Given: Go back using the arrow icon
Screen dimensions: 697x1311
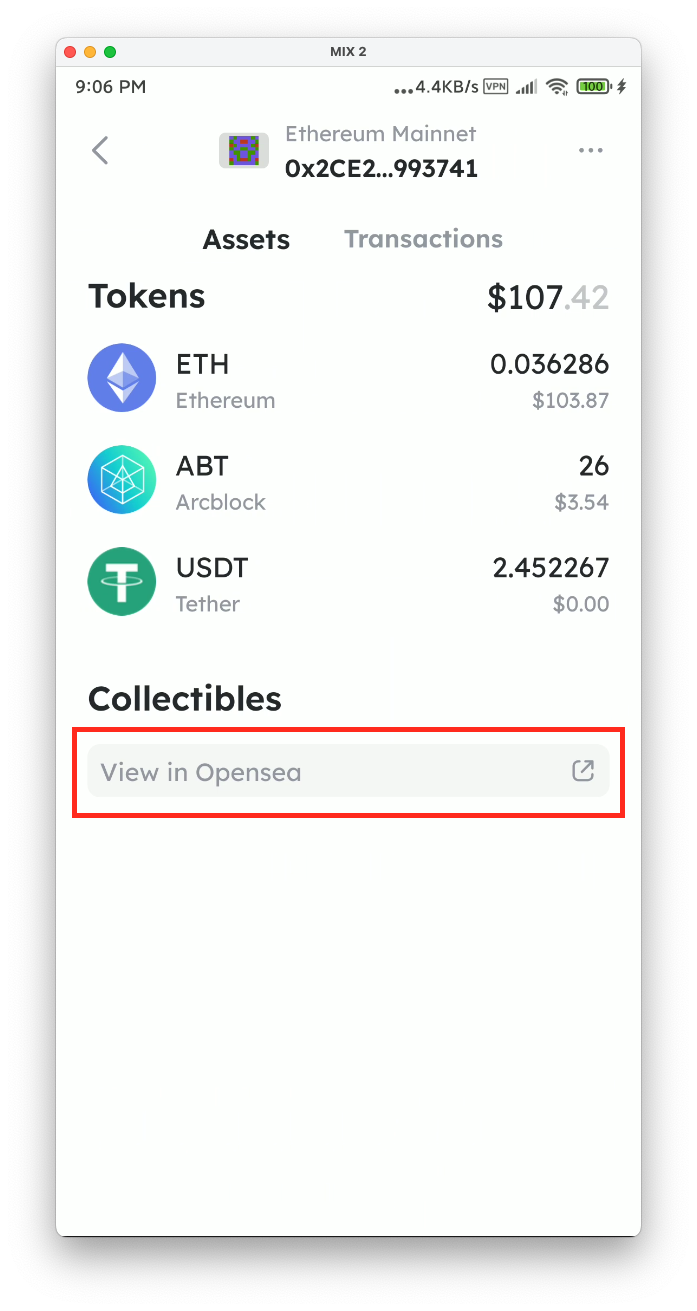Looking at the screenshot, I should (100, 151).
